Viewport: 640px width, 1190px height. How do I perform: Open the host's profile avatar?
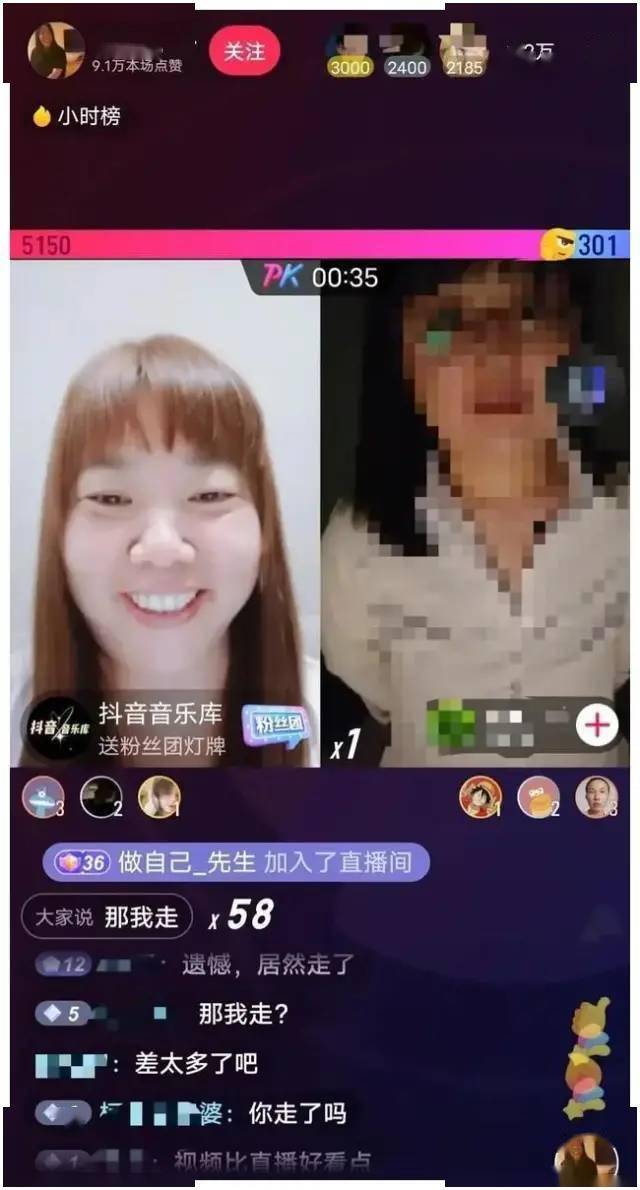[x=55, y=50]
